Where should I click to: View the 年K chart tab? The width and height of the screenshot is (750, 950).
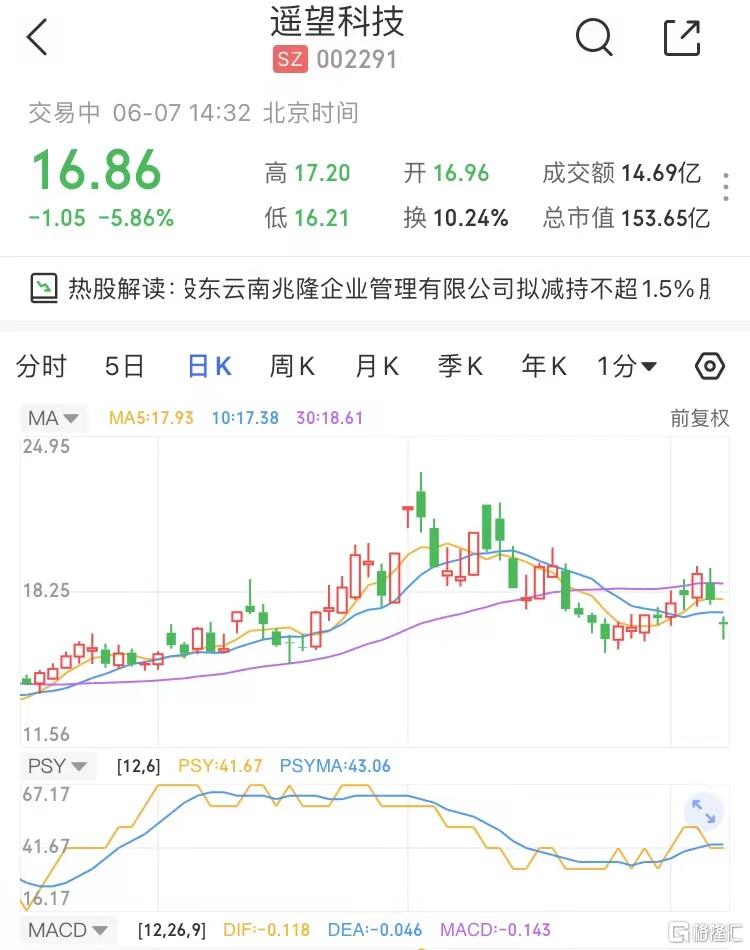544,367
